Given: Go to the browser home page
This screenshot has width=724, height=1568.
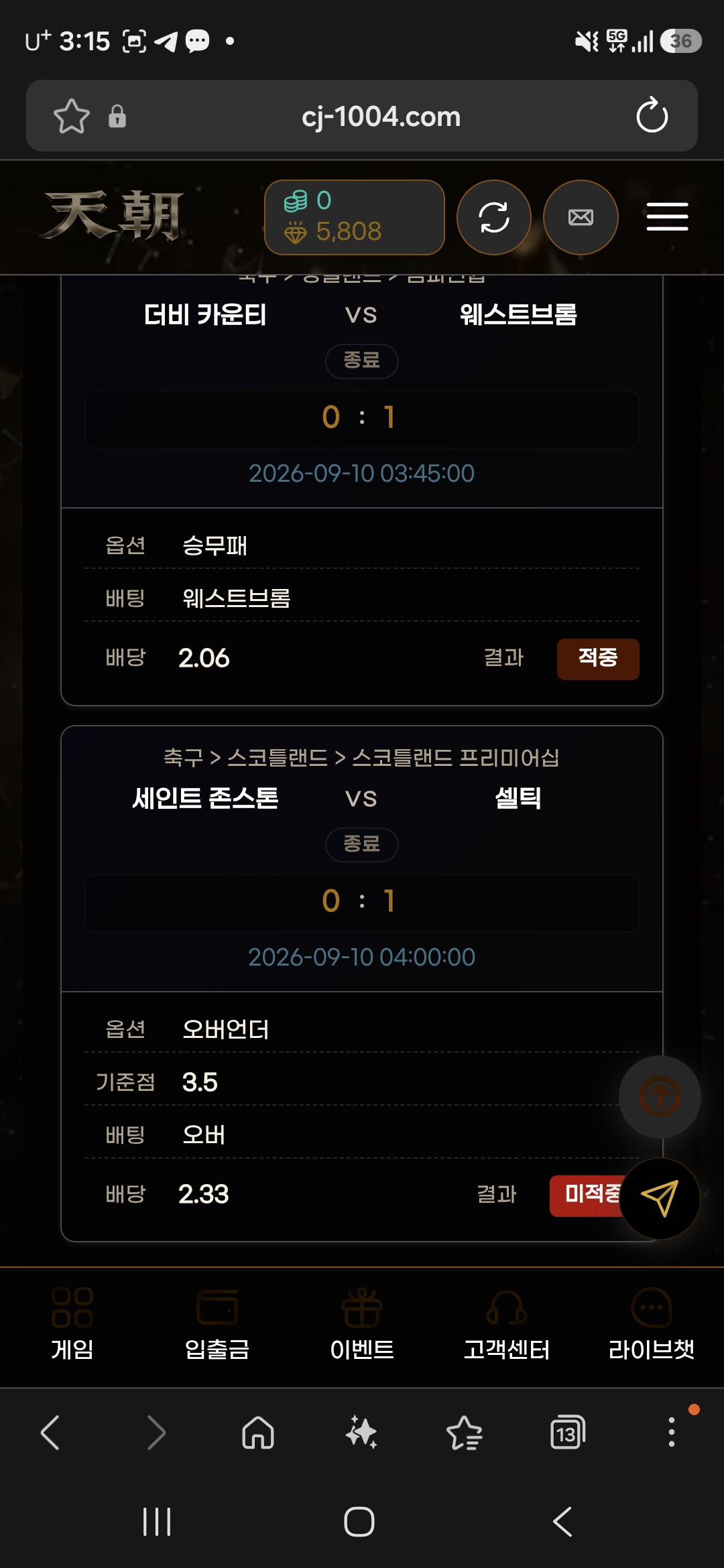Looking at the screenshot, I should 258,1433.
